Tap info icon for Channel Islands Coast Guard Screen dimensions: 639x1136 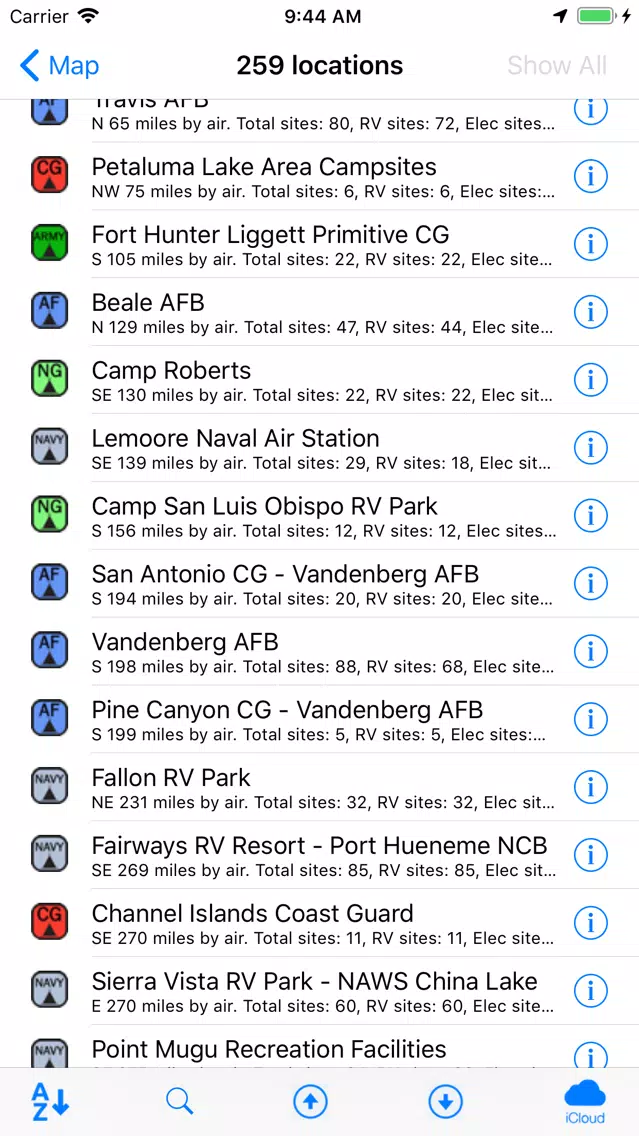click(590, 922)
